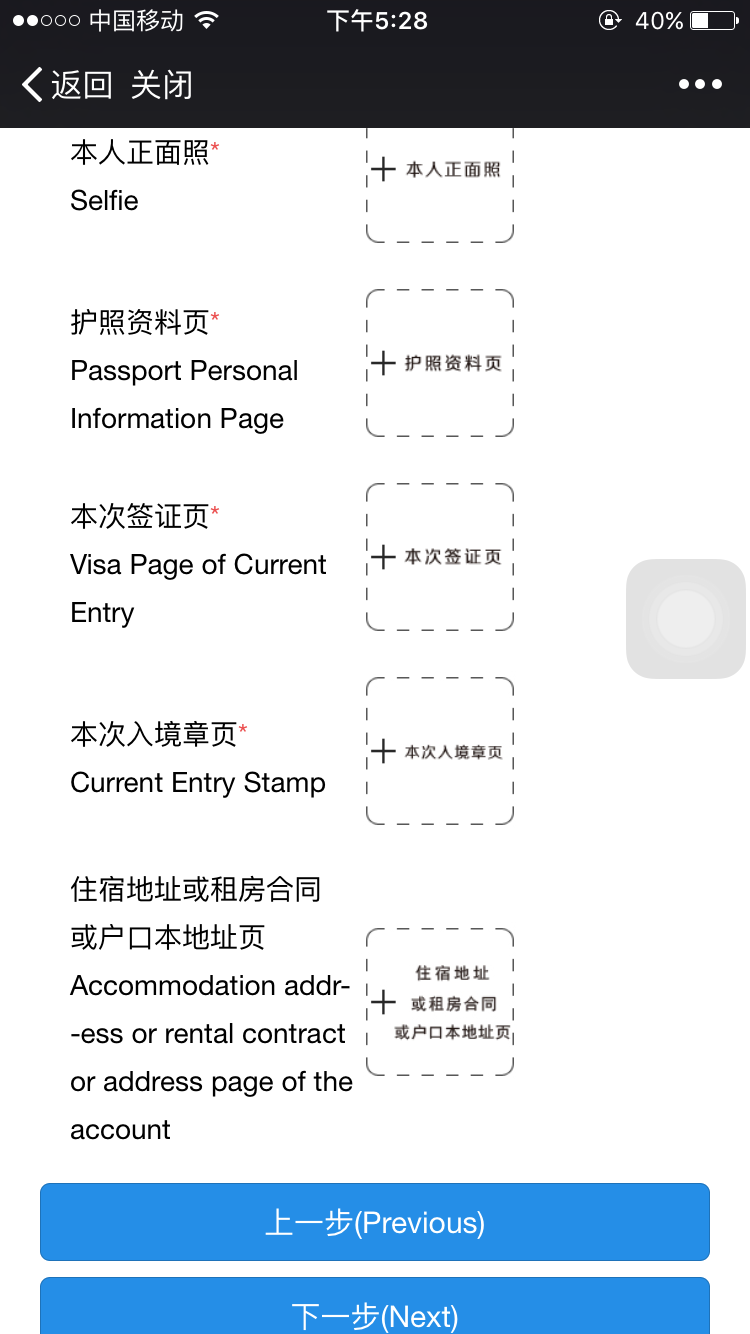Go back using the 返回 arrow
750x1334 pixels.
(x=66, y=85)
